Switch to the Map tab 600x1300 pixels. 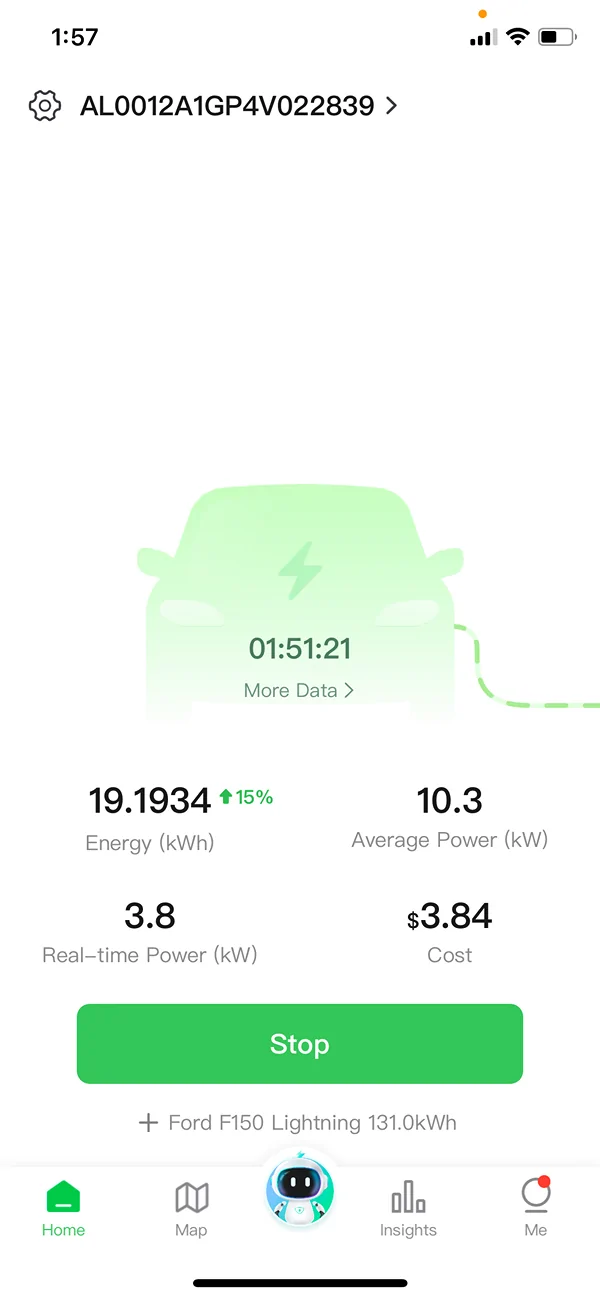coord(191,1208)
